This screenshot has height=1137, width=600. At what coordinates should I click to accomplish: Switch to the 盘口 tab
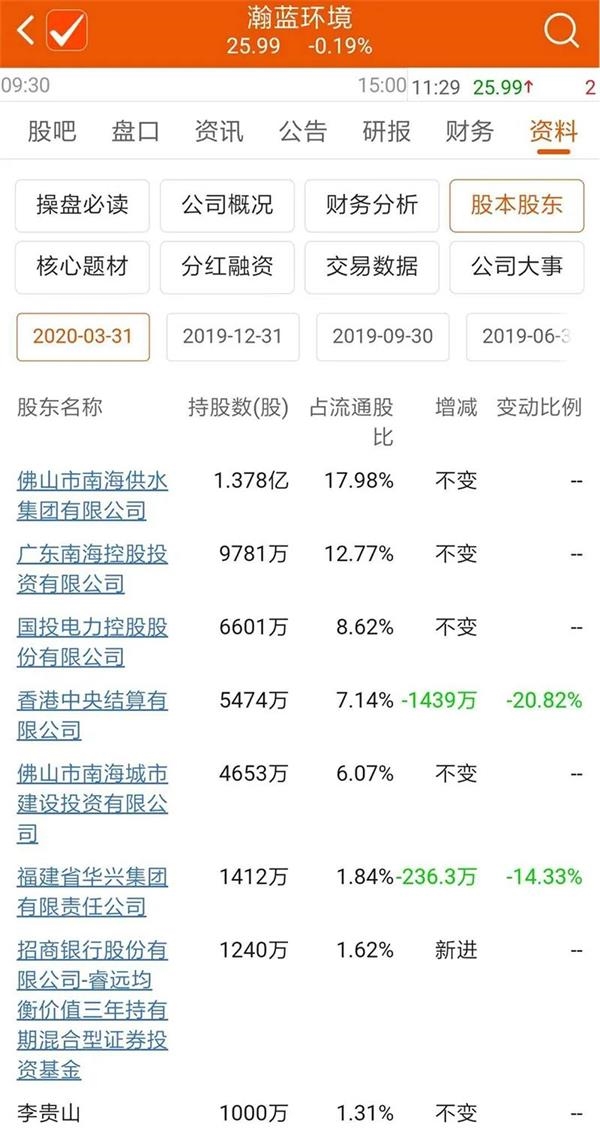(x=135, y=131)
